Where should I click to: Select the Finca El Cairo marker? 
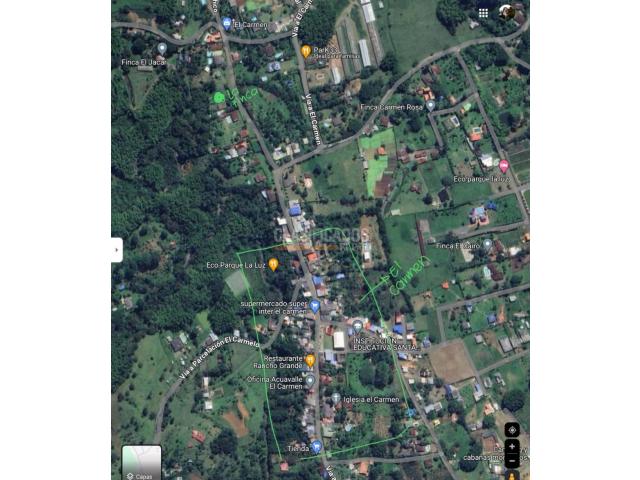click(489, 244)
